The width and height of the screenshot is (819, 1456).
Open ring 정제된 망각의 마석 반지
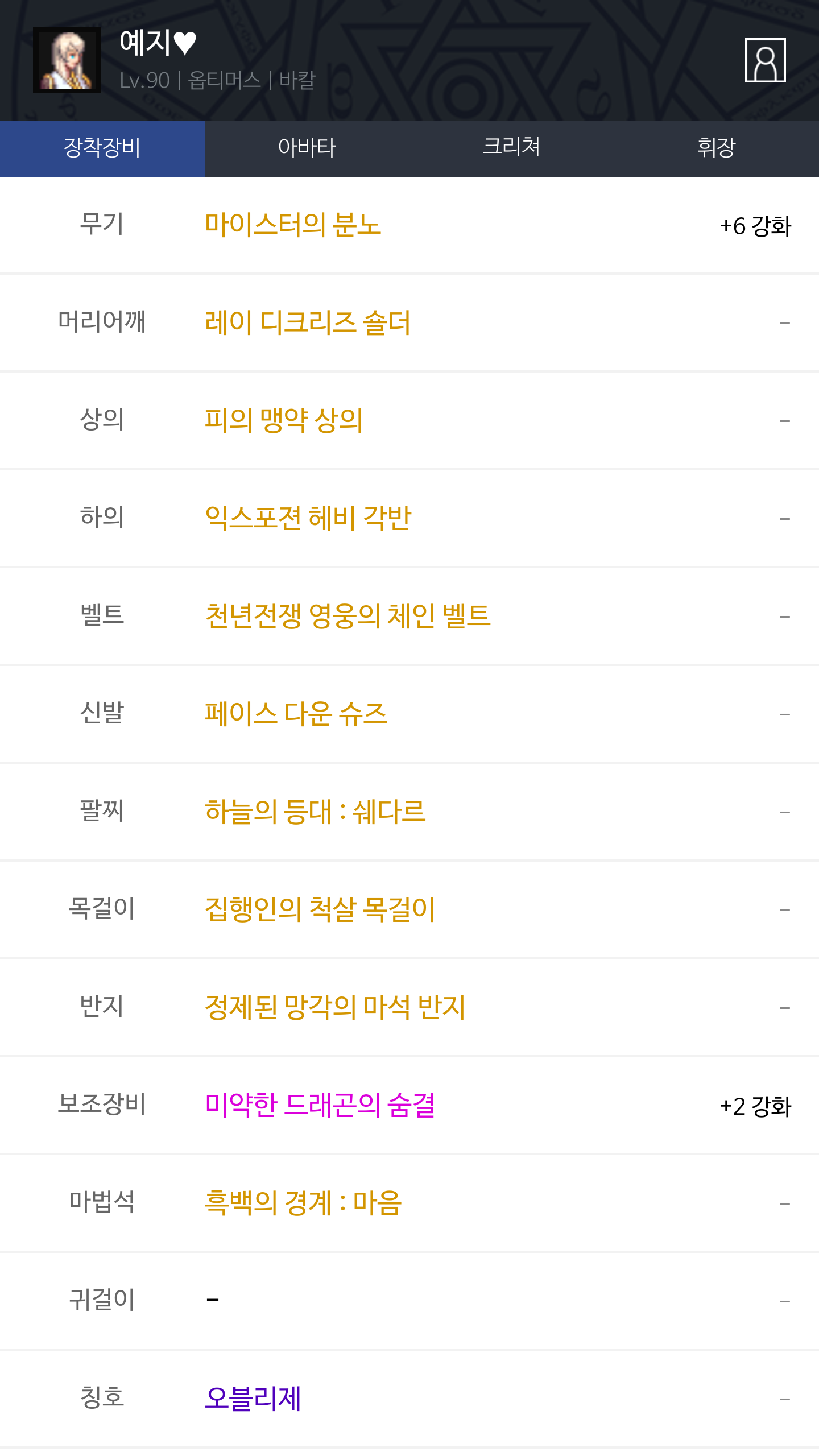click(x=335, y=1007)
